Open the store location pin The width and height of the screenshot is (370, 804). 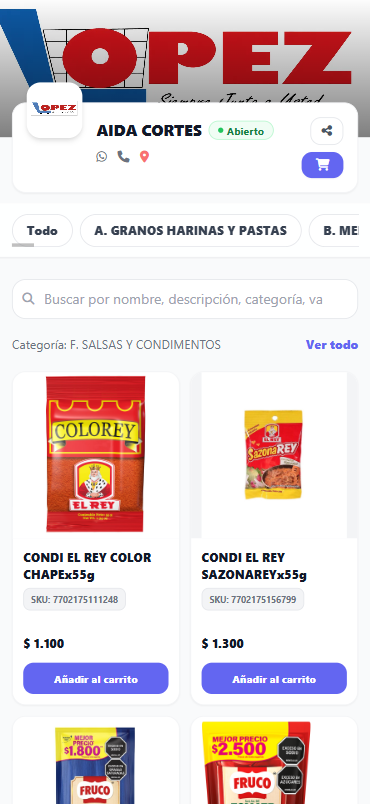point(145,156)
